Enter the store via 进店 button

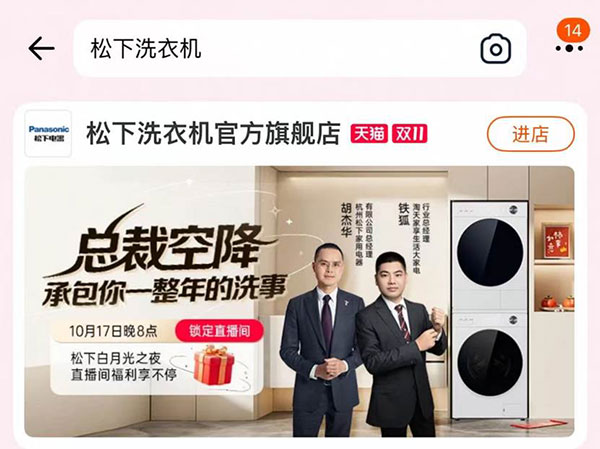point(530,134)
